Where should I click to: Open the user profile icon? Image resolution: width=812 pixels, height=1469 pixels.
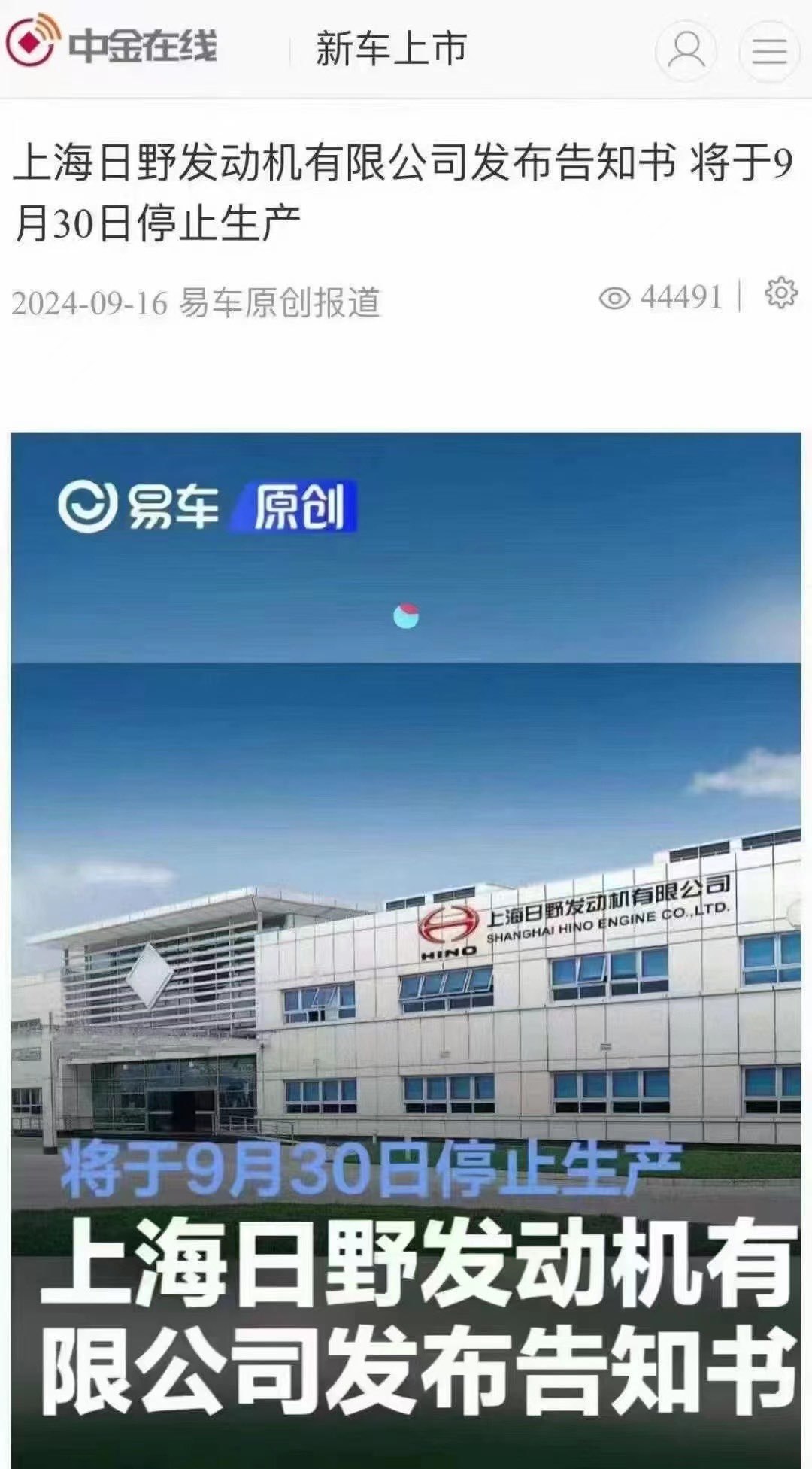pyautogui.click(x=686, y=50)
